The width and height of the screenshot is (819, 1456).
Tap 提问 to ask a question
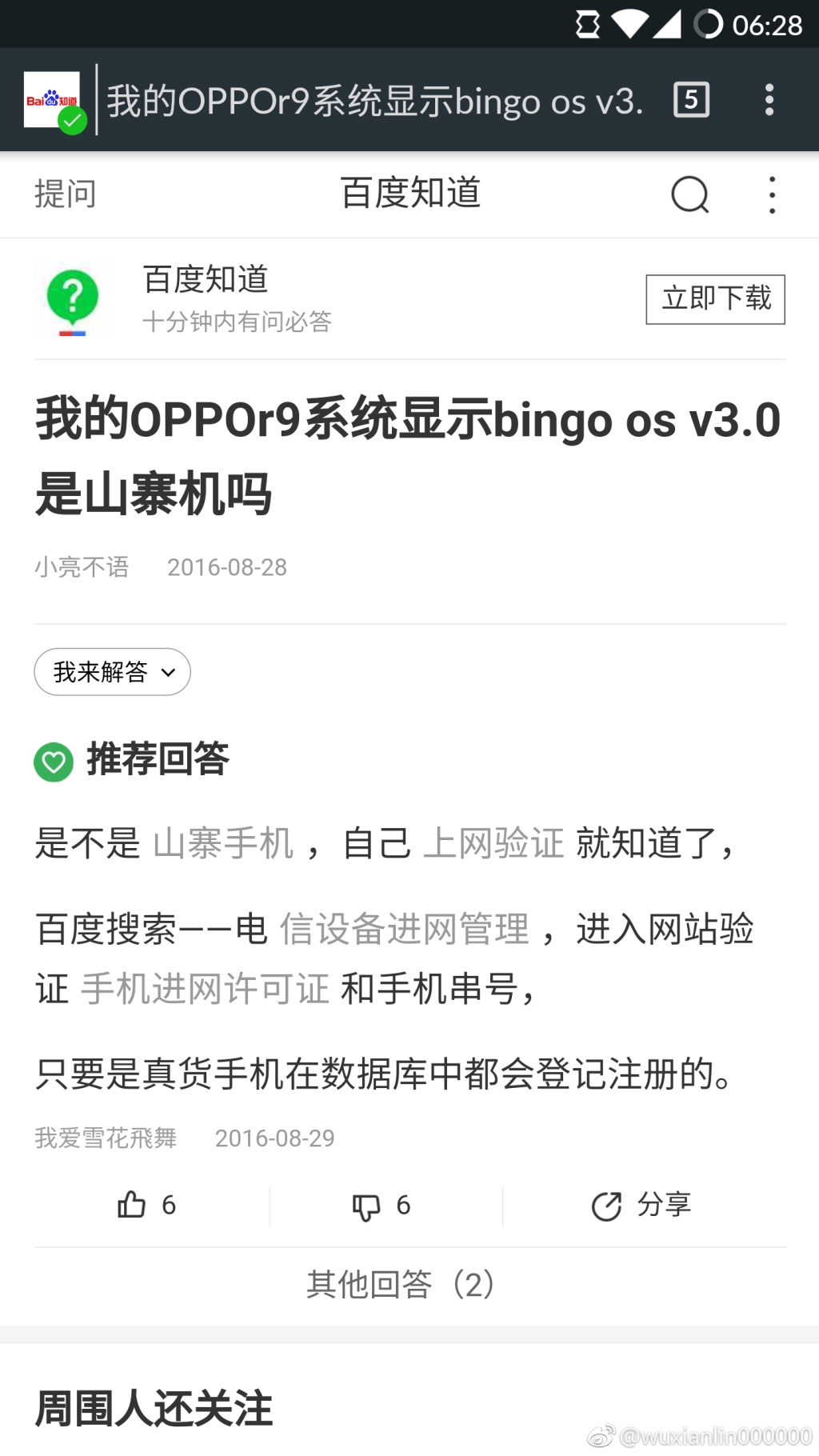(x=66, y=194)
